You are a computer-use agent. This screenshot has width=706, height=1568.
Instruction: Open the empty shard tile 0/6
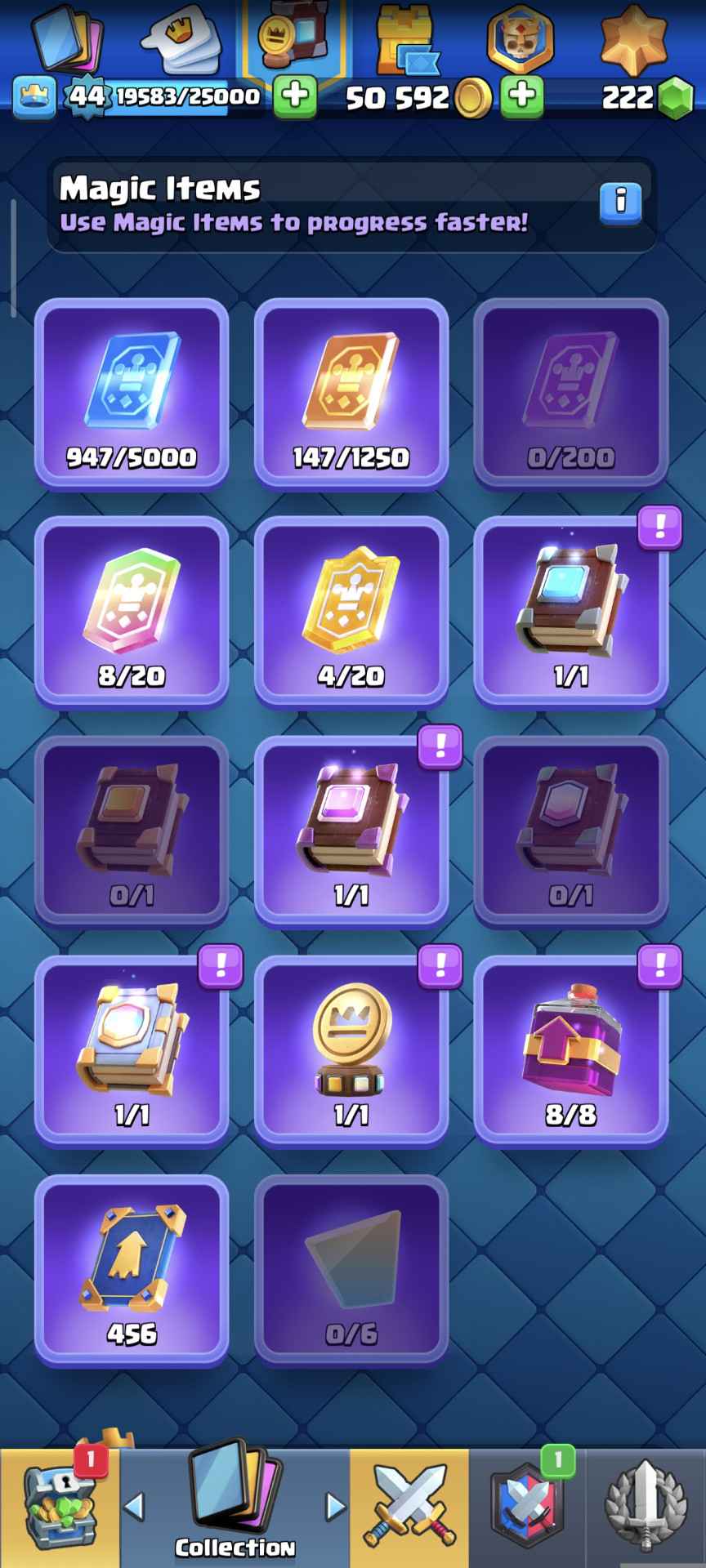pyautogui.click(x=351, y=1269)
